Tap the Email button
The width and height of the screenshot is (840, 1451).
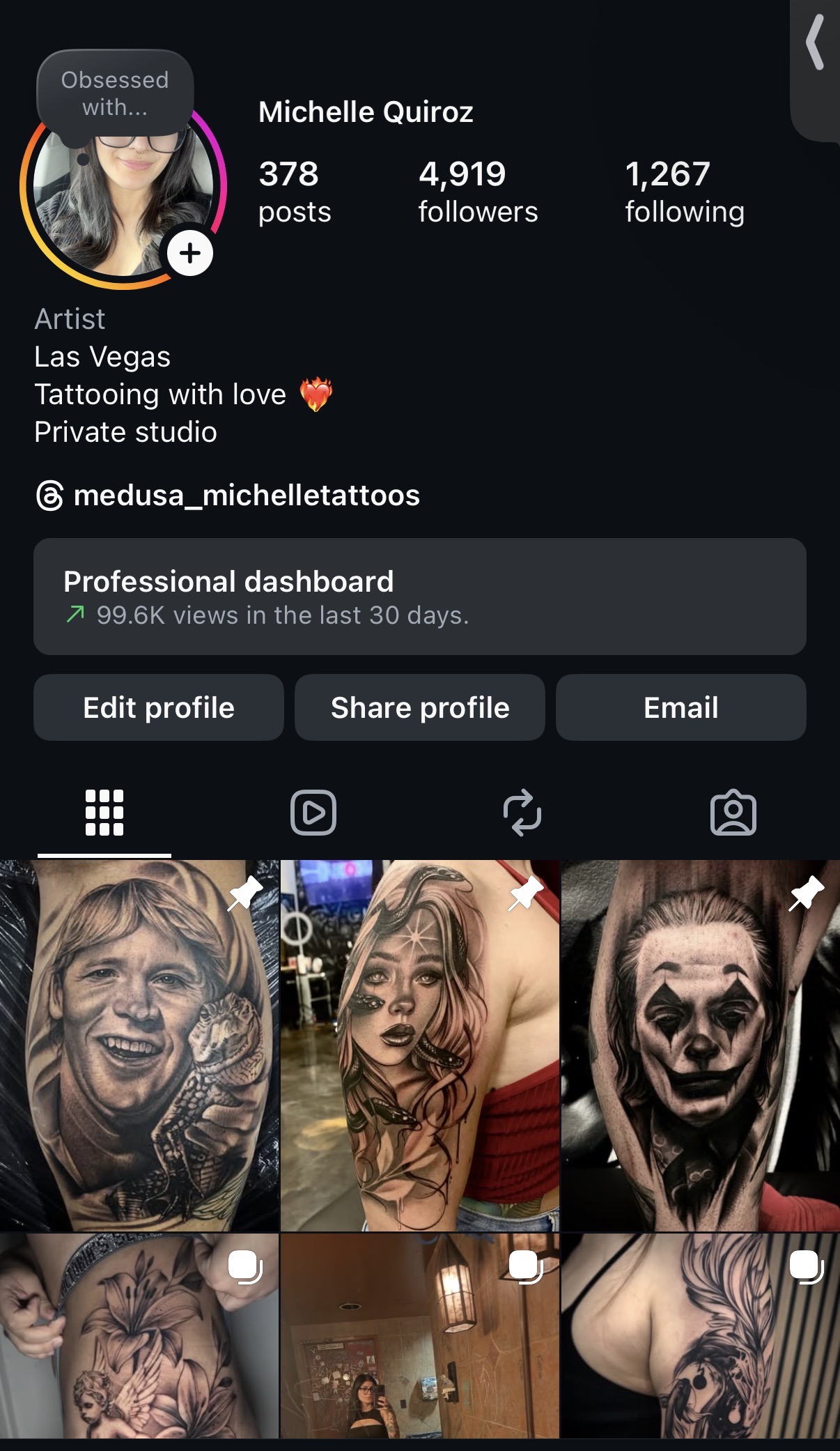[680, 707]
